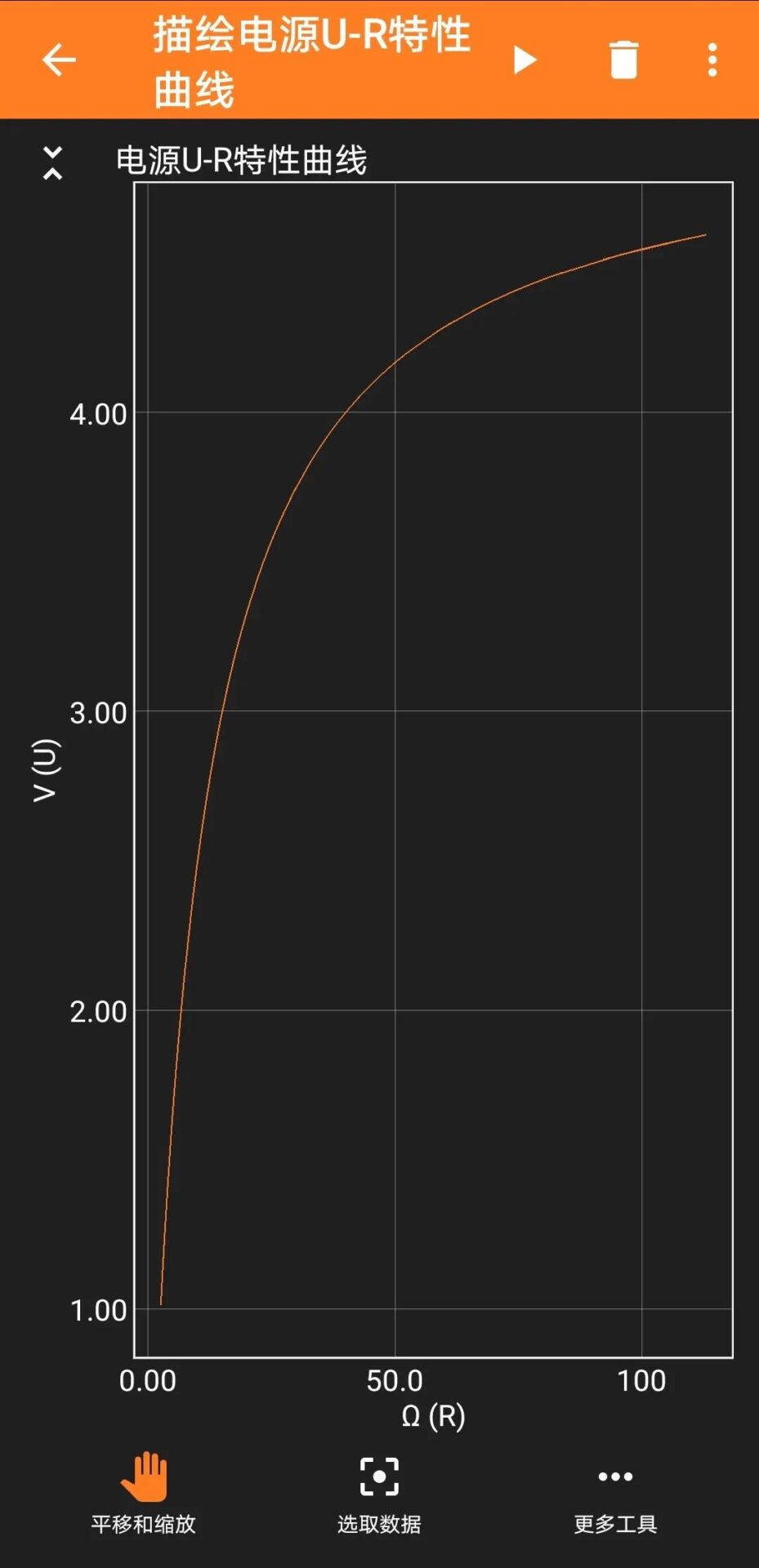Select the 选取数据 tool

pos(379,1492)
